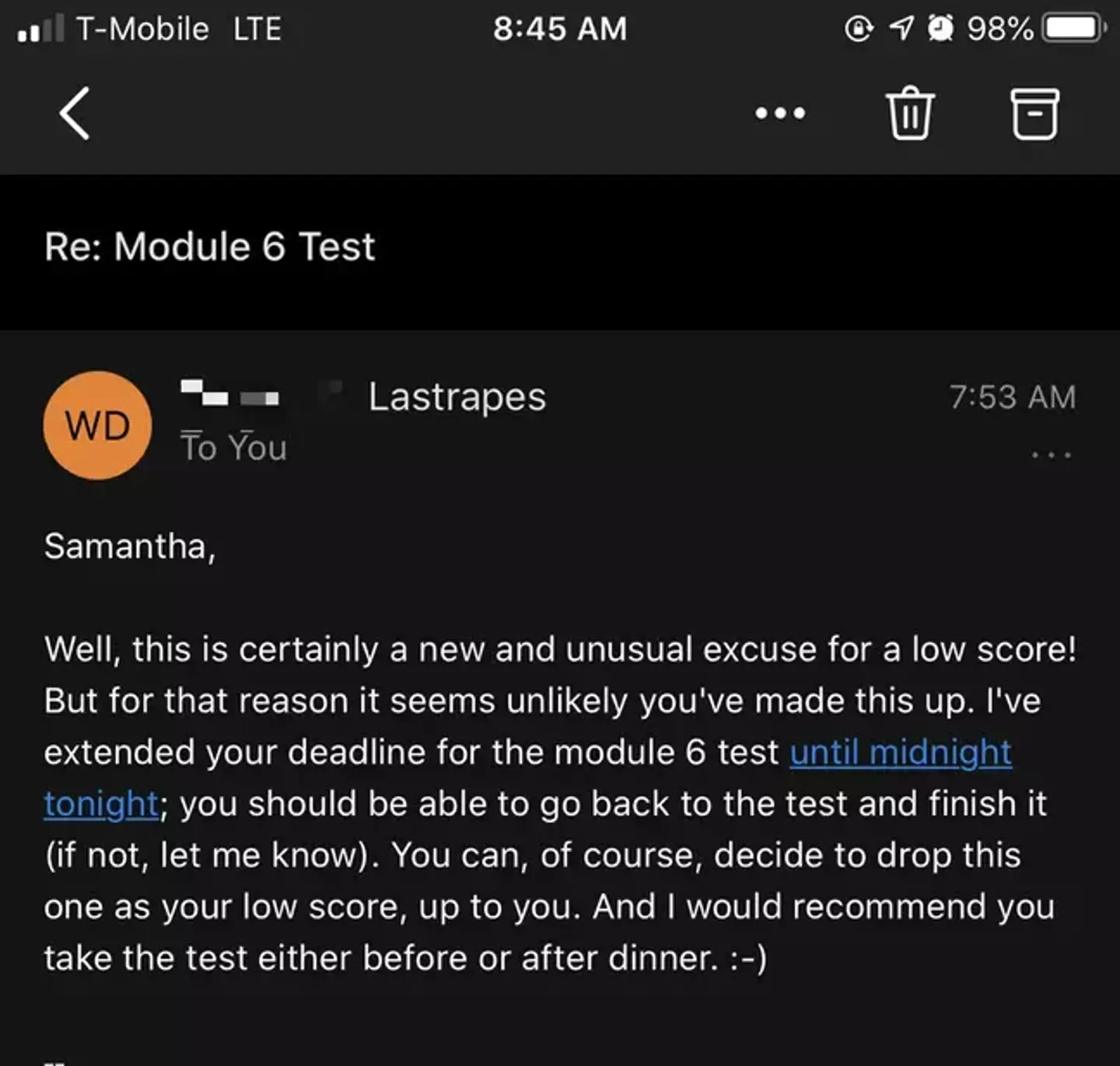Screen dimensions: 1120x1066
Task: Go back to the inbox
Action: point(75,114)
